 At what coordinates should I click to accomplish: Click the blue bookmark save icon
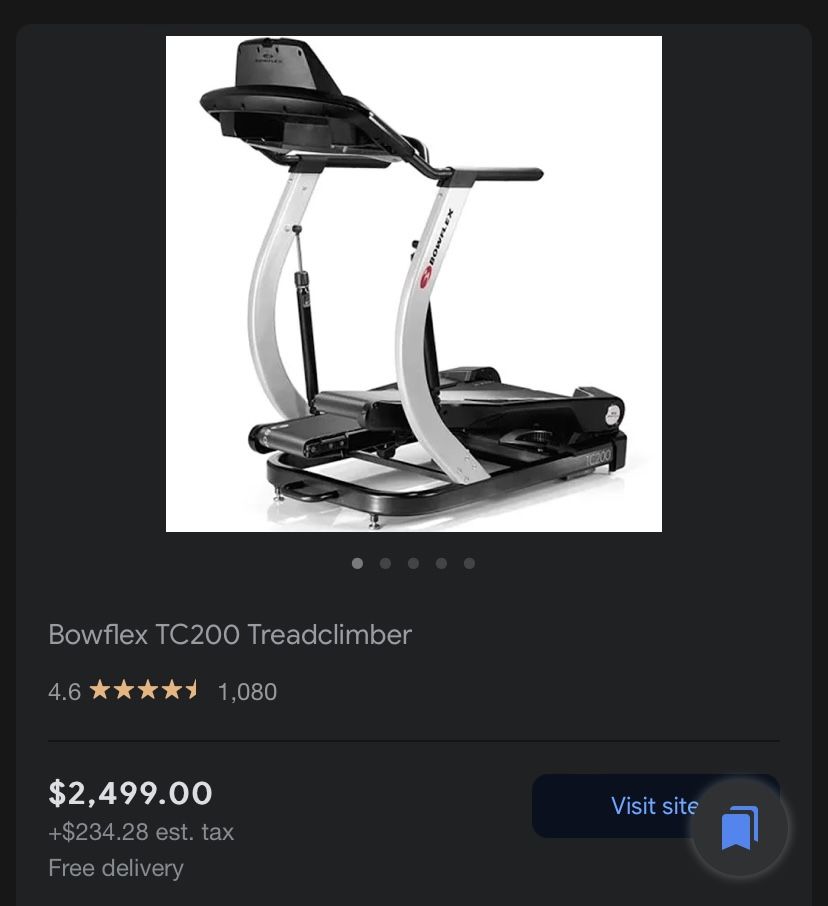point(738,827)
